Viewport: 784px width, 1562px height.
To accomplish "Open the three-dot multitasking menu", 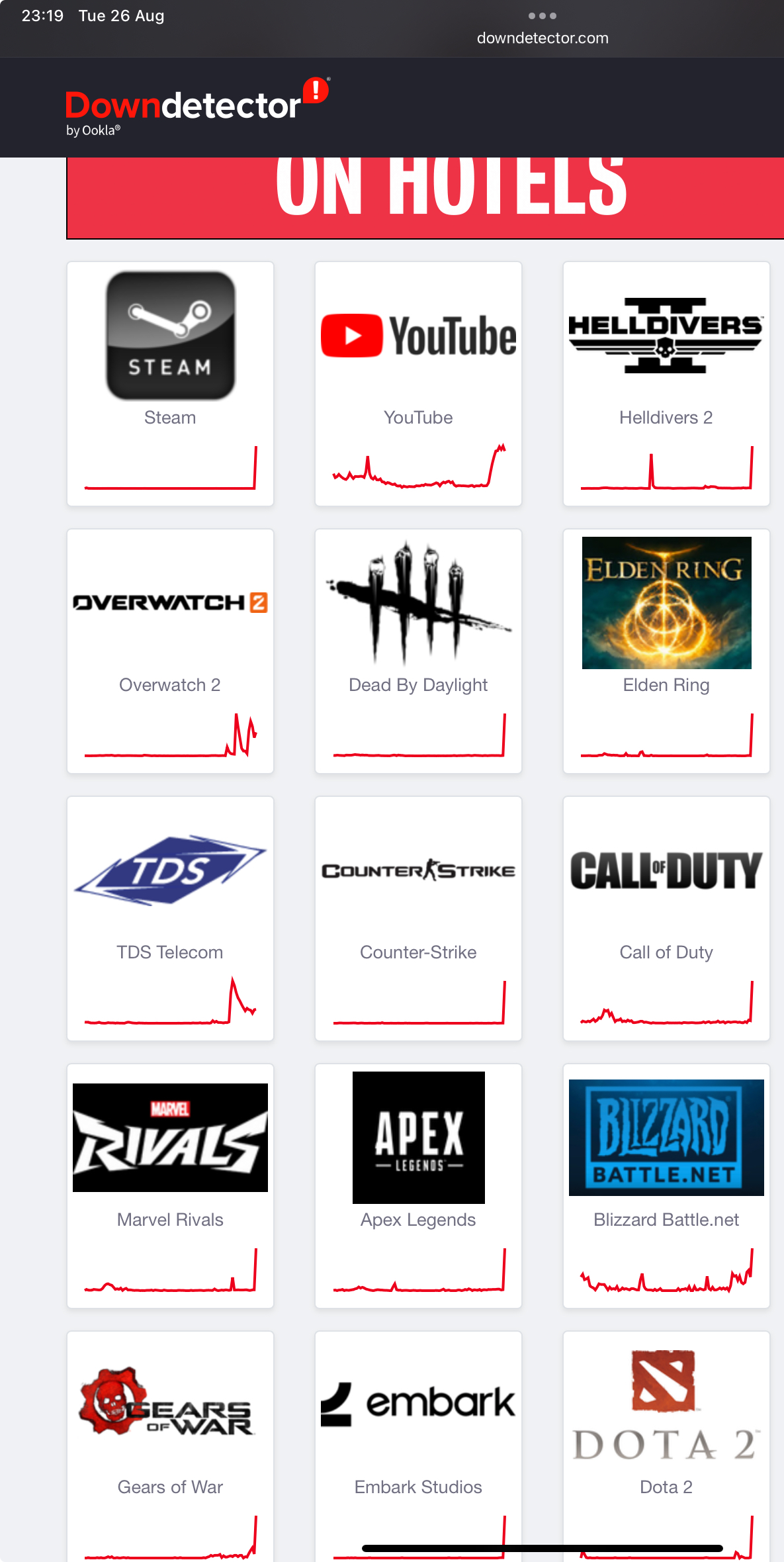I will (543, 16).
